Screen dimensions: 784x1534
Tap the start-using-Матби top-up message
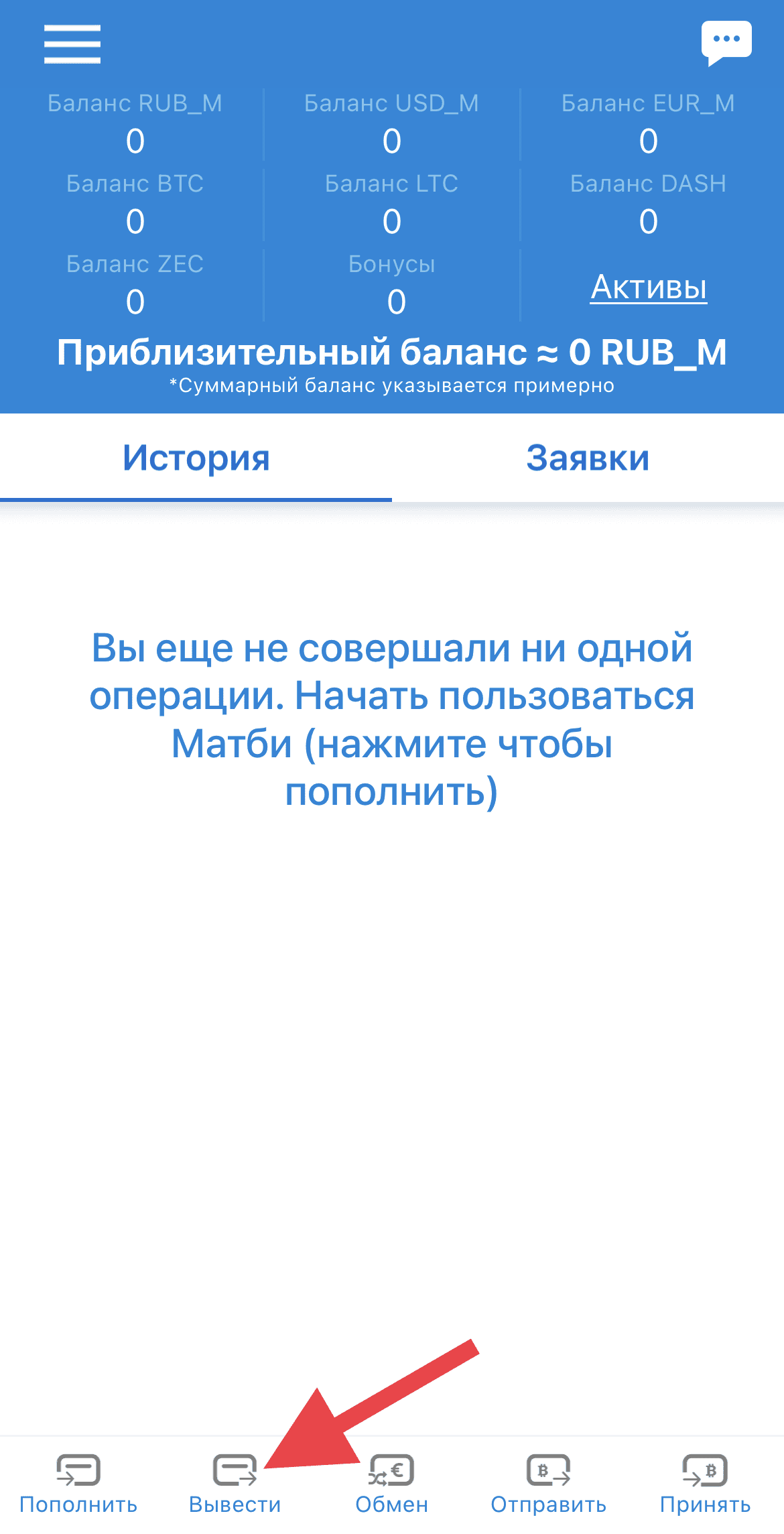coord(392,720)
